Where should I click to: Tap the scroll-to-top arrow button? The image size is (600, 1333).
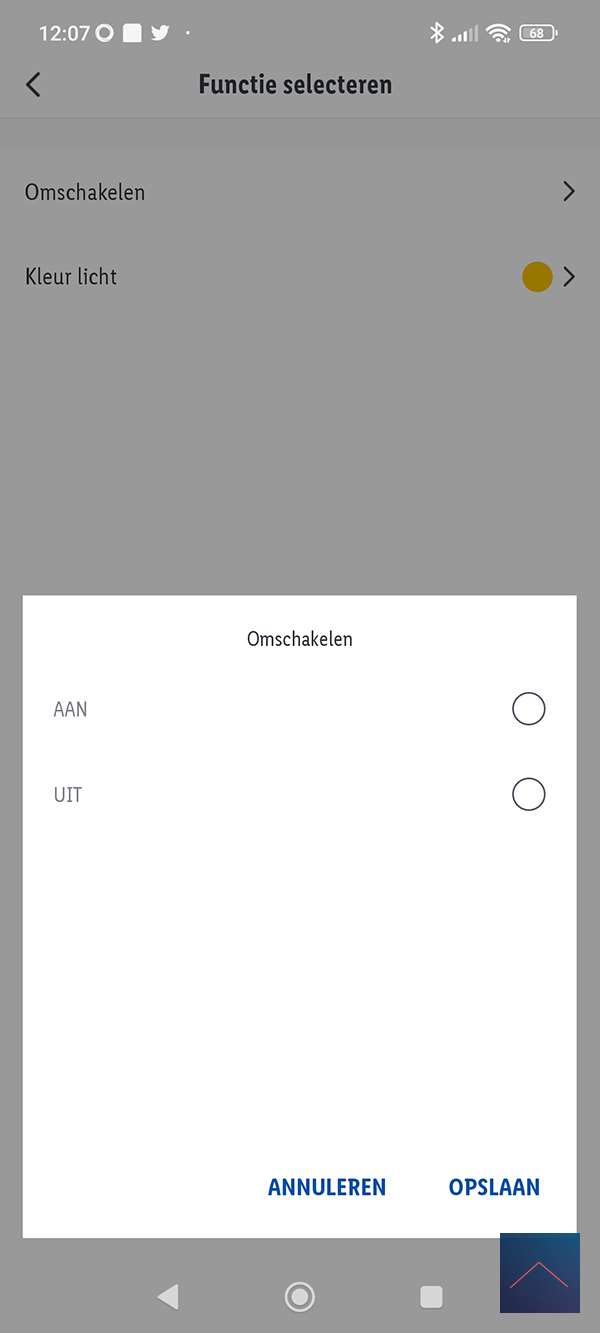[x=539, y=1273]
